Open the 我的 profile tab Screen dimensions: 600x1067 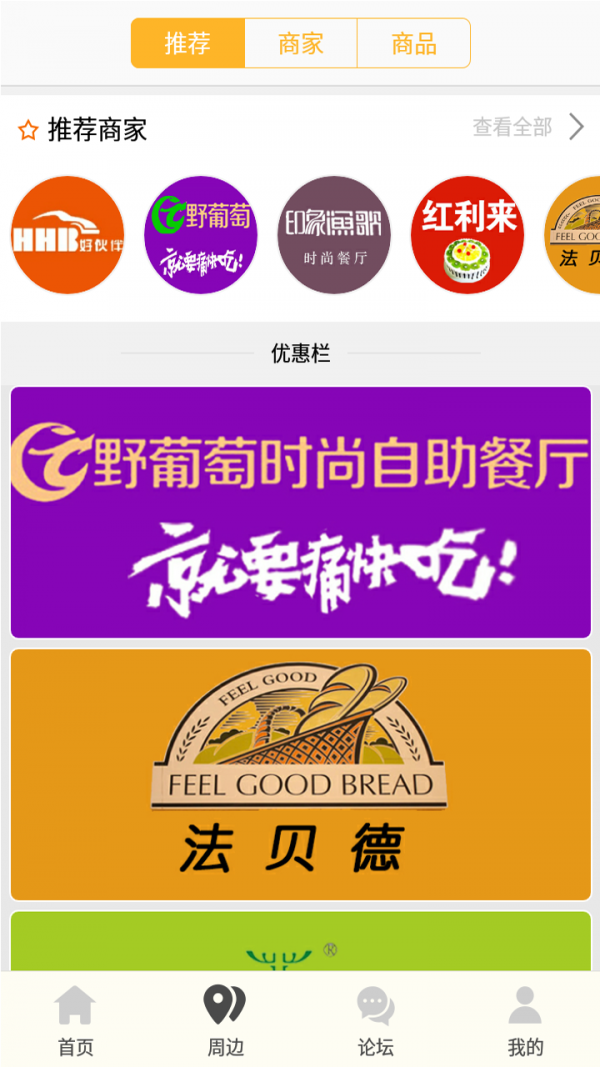(x=525, y=1020)
